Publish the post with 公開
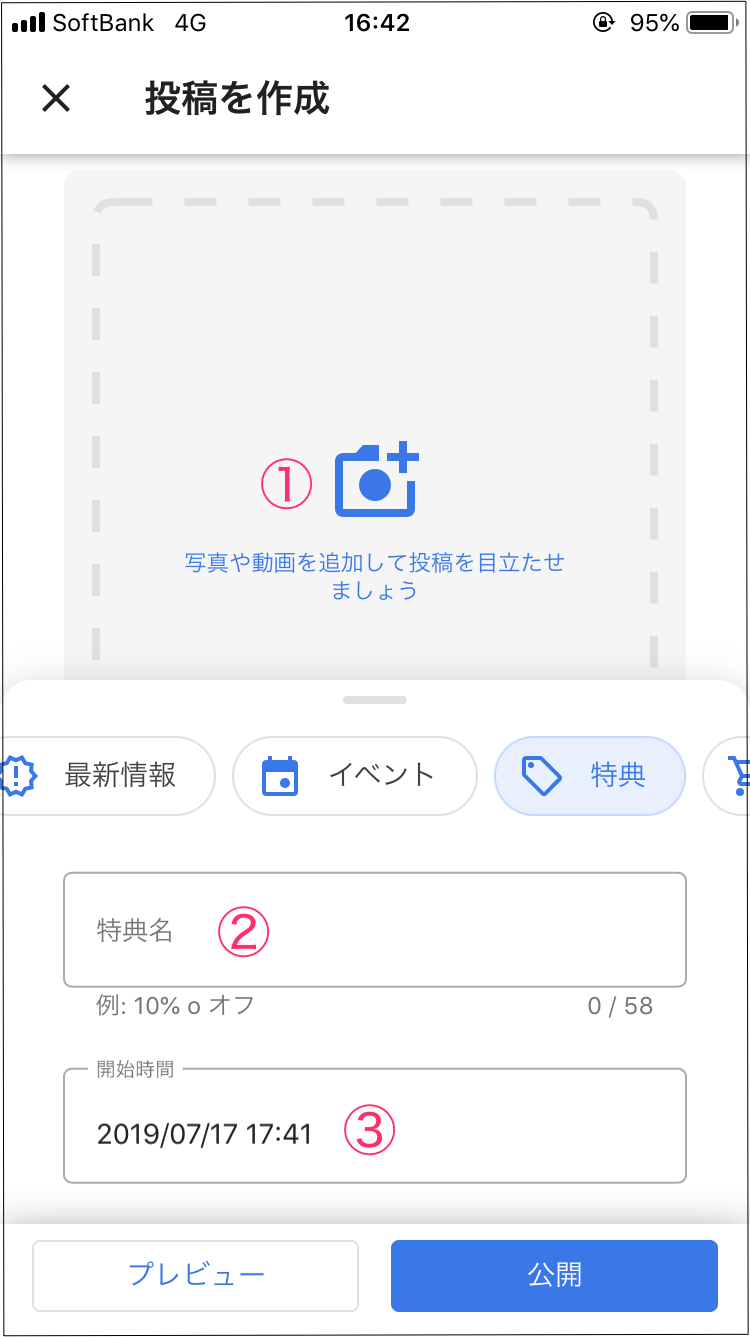 554,1275
